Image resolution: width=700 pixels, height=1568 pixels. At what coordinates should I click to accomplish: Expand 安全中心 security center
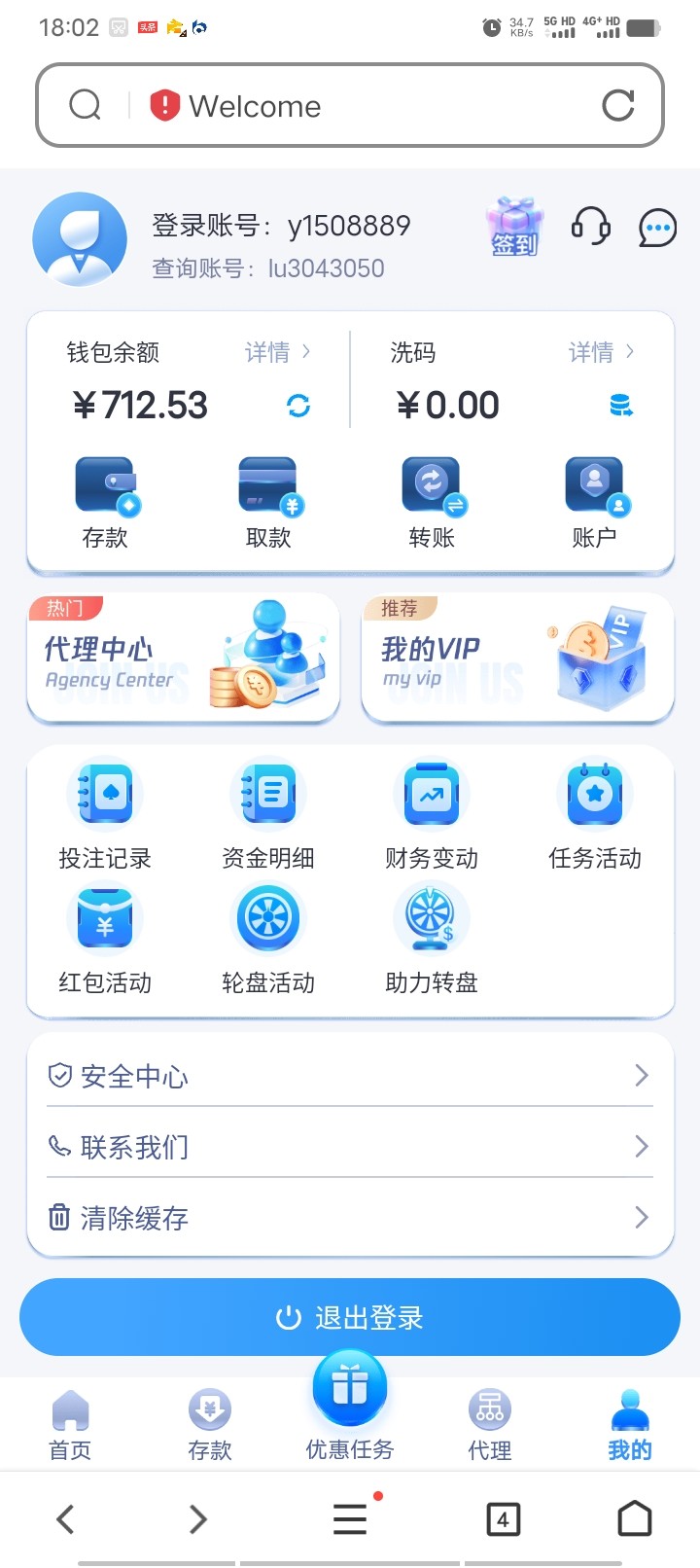pyautogui.click(x=350, y=1075)
